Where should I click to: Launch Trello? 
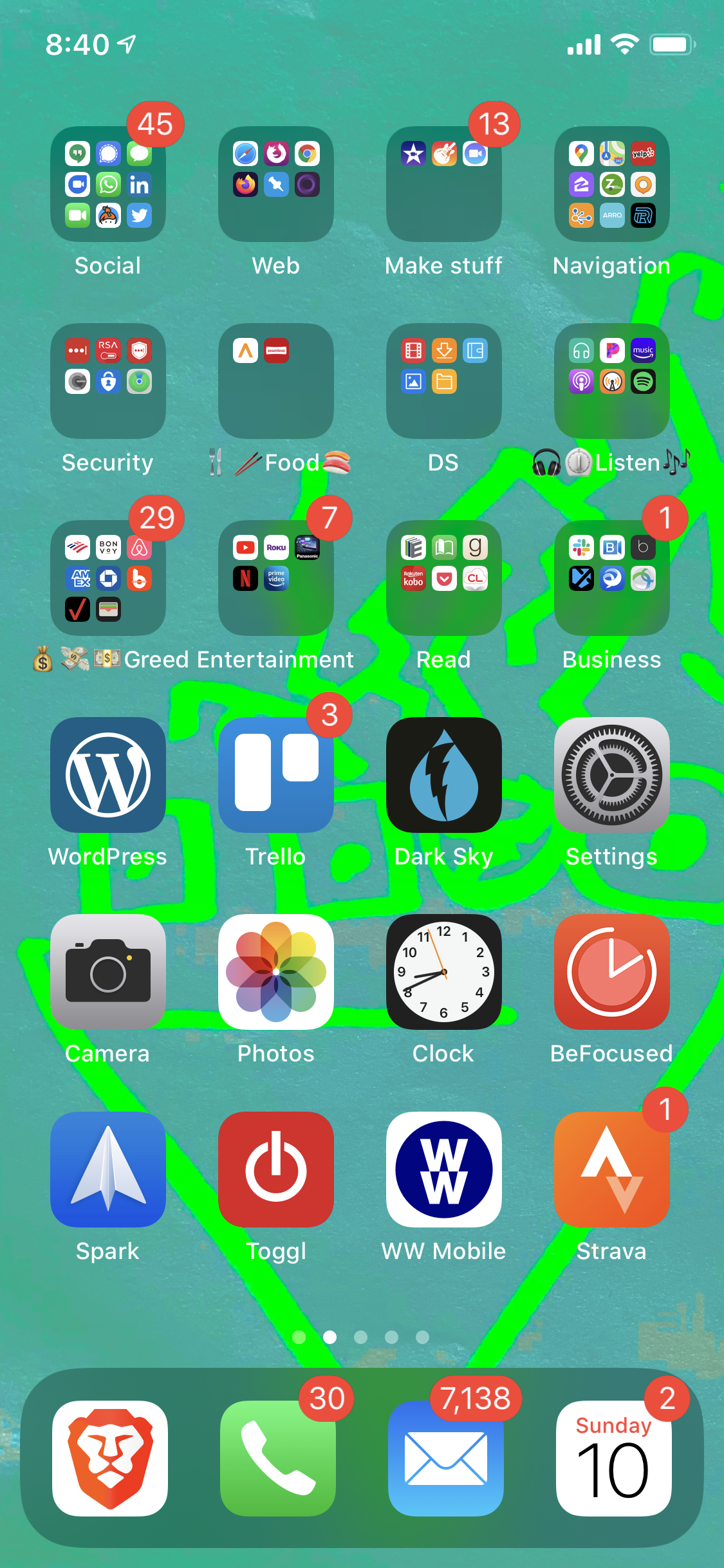276,775
